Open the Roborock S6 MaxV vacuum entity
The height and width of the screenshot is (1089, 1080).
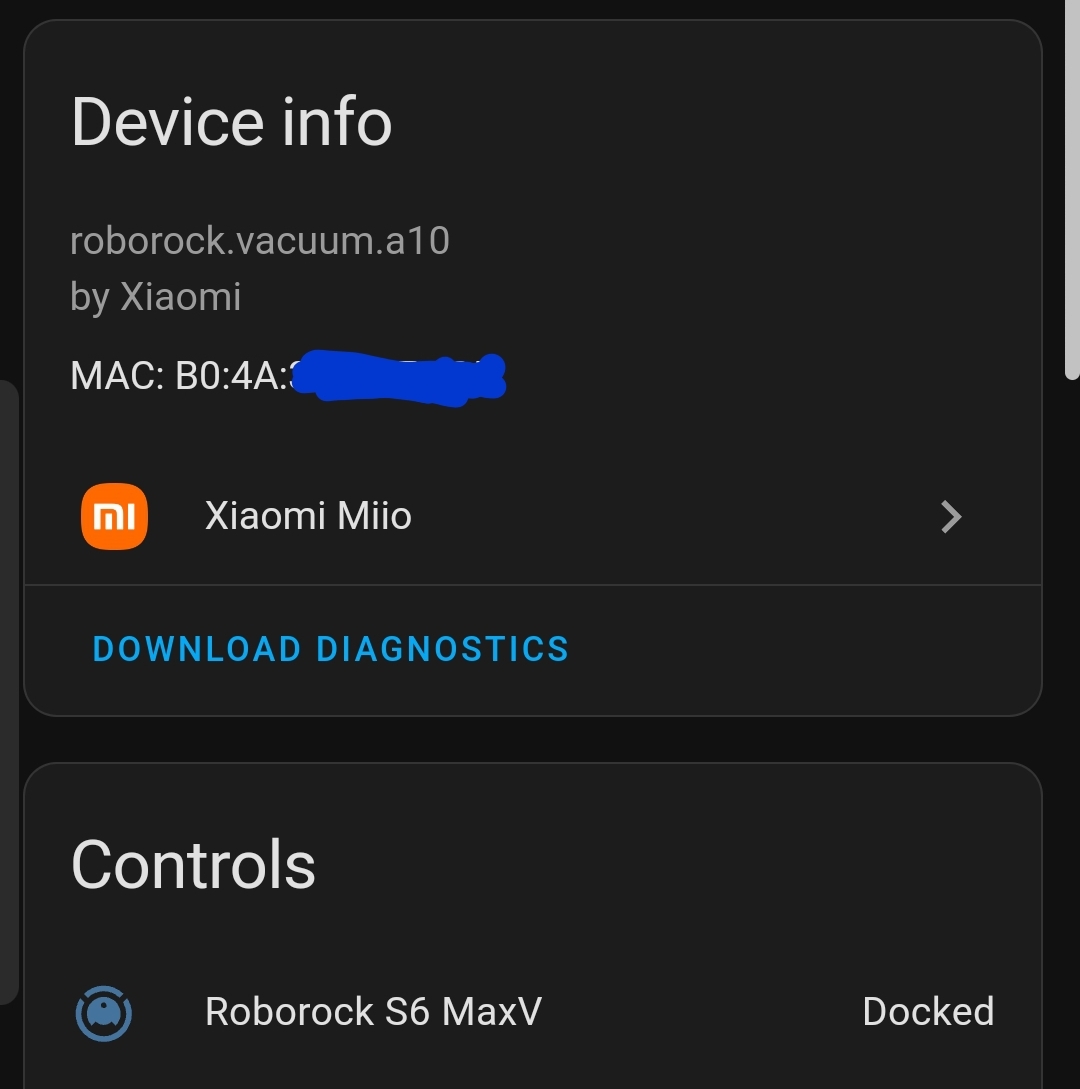click(x=374, y=1012)
